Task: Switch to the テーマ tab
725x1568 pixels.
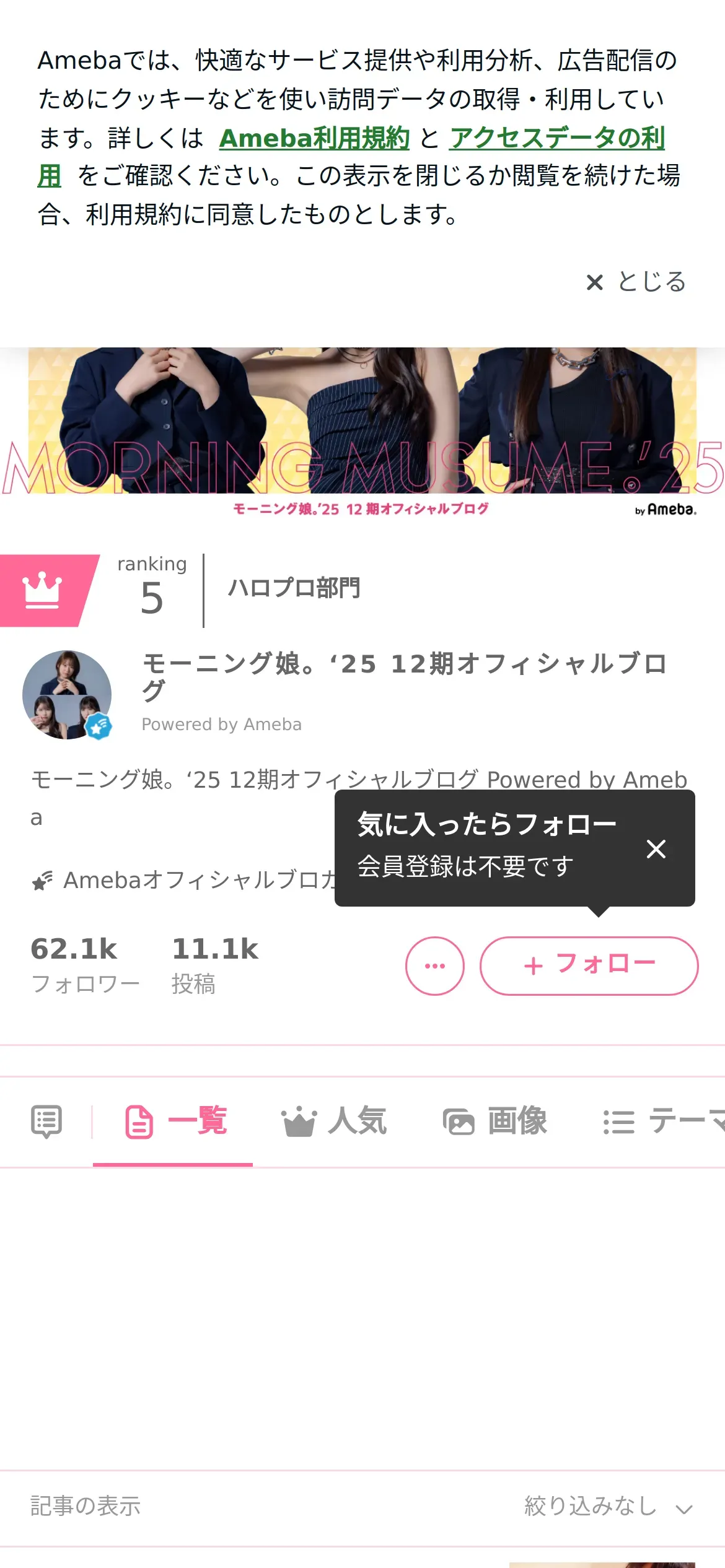Action: coord(663,1122)
